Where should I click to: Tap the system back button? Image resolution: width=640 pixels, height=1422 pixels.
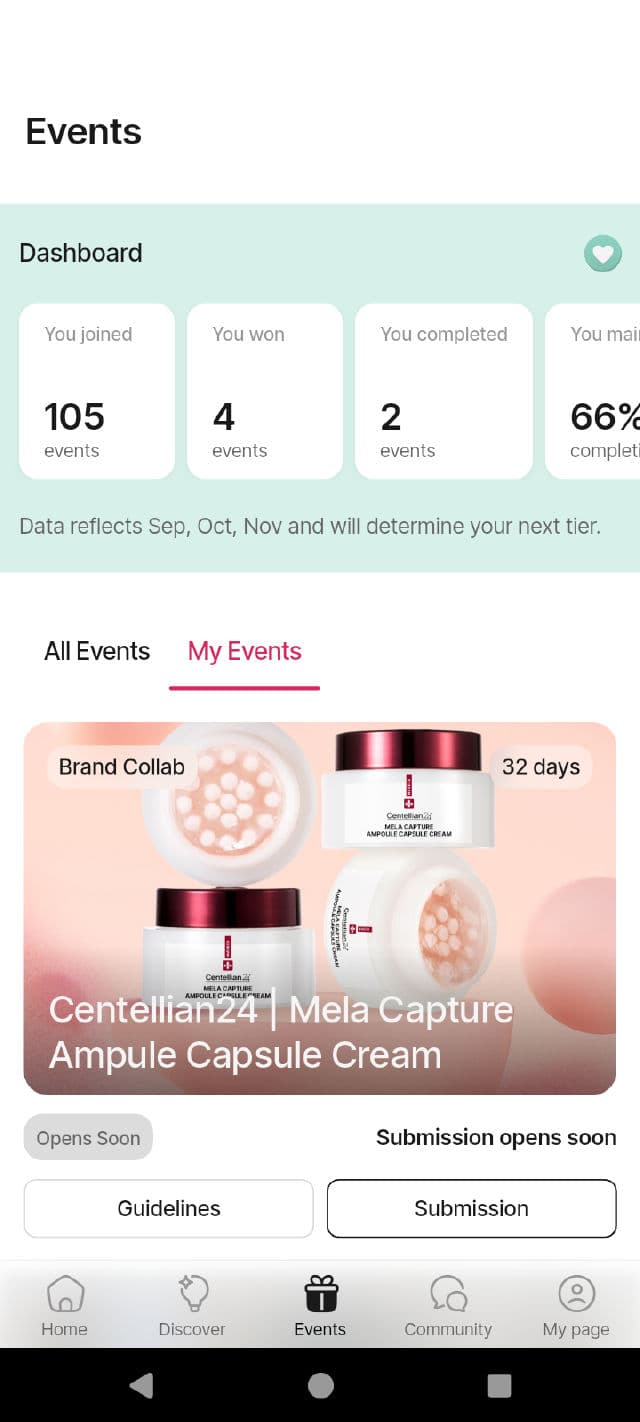(142, 1385)
